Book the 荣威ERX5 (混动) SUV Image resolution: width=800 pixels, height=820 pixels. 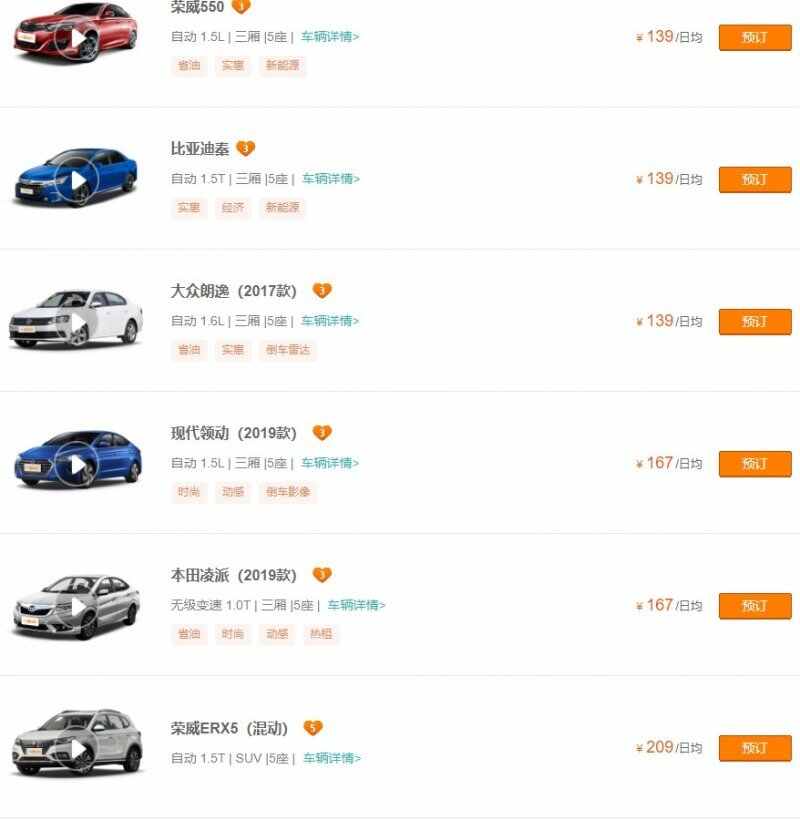click(x=755, y=747)
